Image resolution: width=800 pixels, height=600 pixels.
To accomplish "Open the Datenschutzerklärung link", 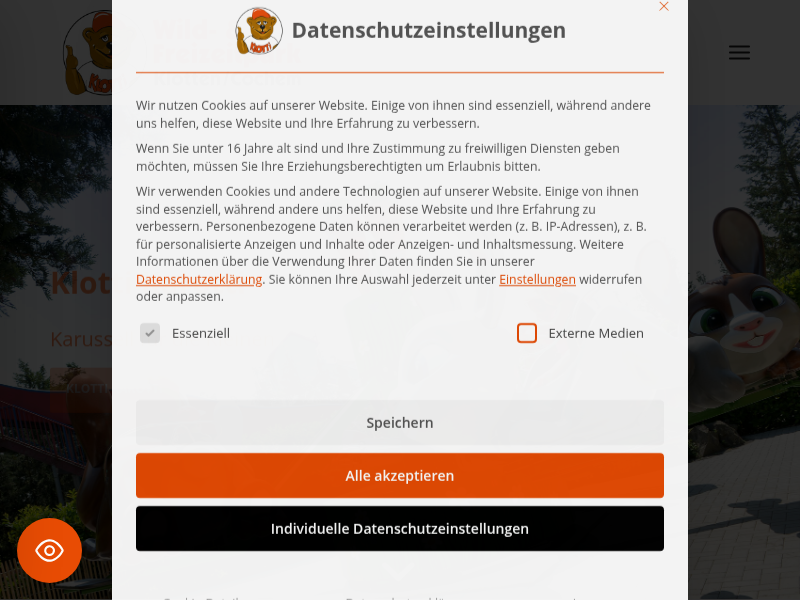I will (199, 280).
